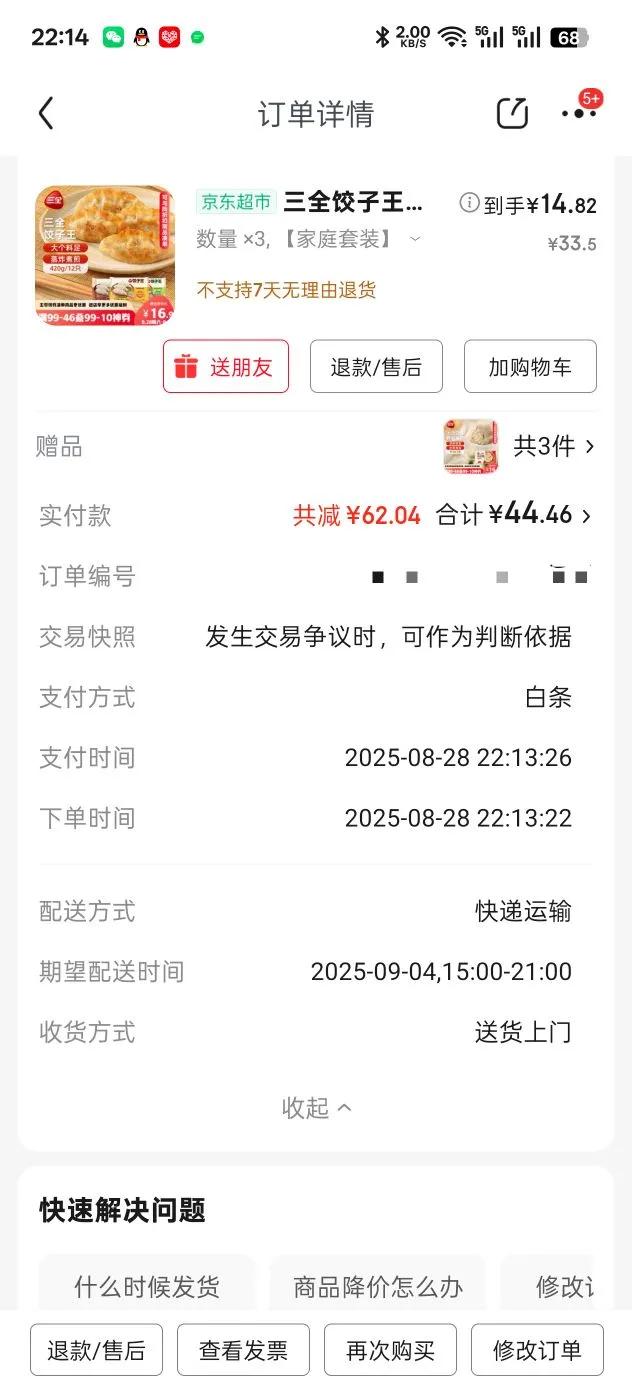Select 商品降价怎么办 quick question
Viewport: 632px width, 1390px height.
(x=378, y=1287)
